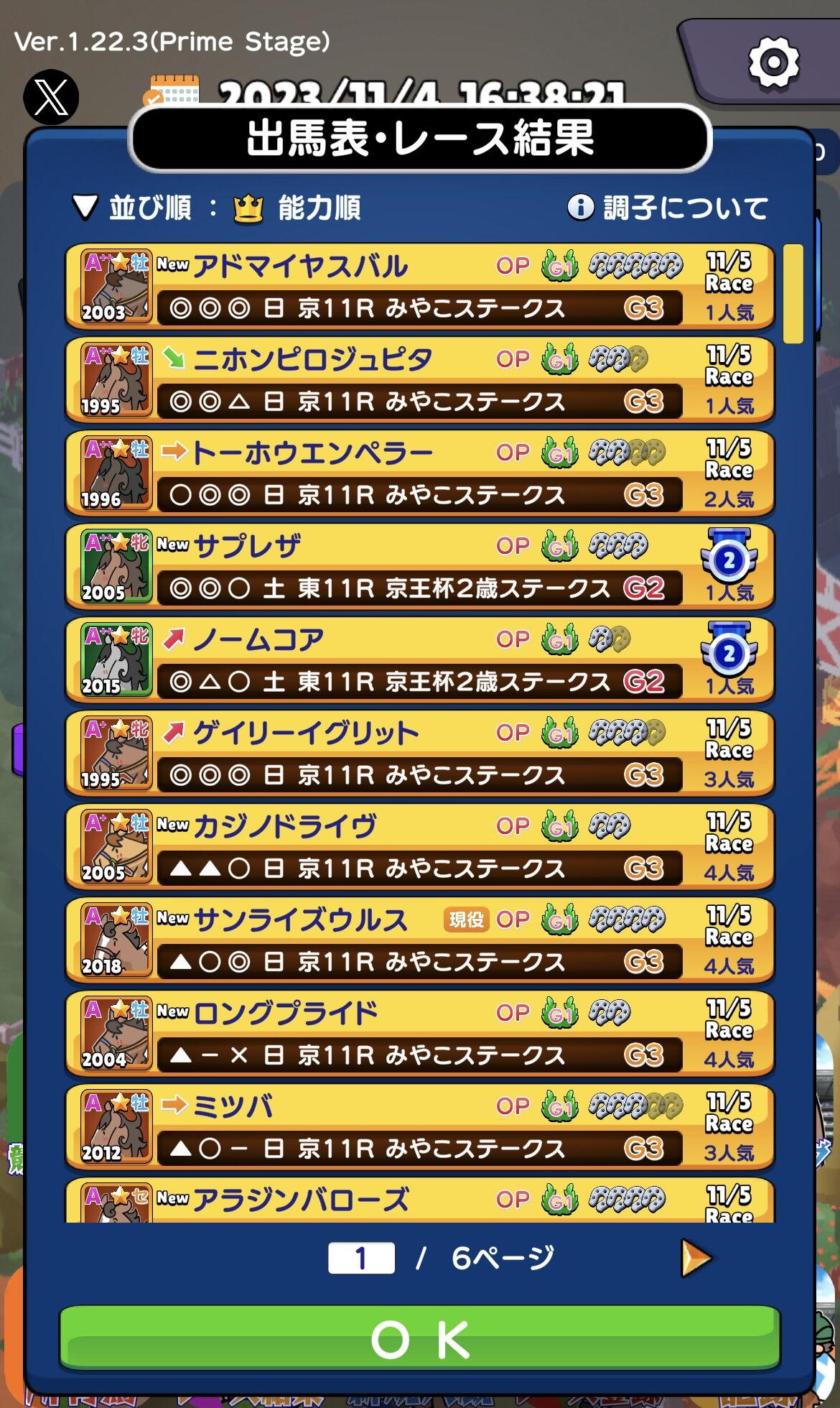
Task: Open the サプレザ race result
Action: [419, 568]
